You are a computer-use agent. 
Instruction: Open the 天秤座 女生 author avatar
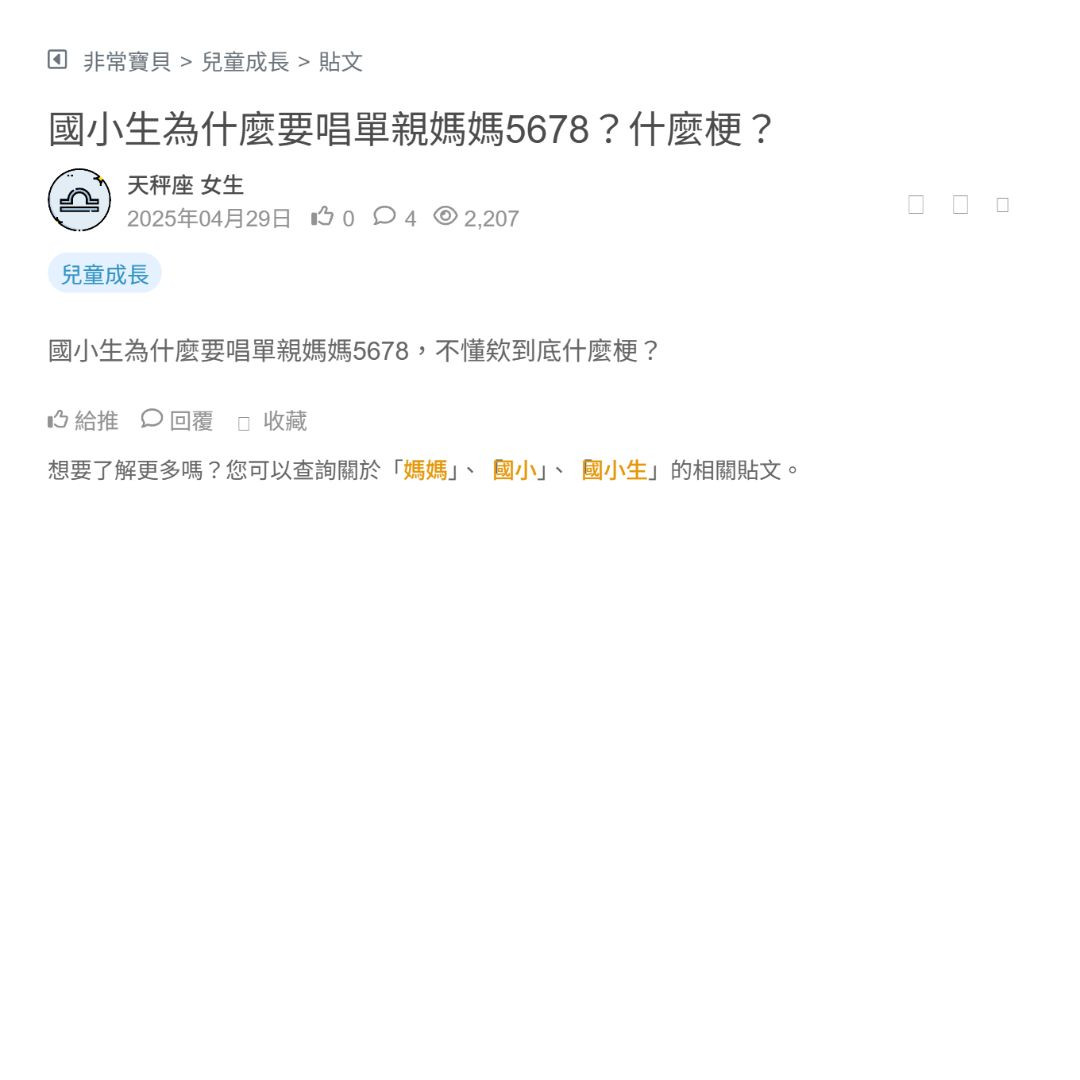click(x=79, y=200)
